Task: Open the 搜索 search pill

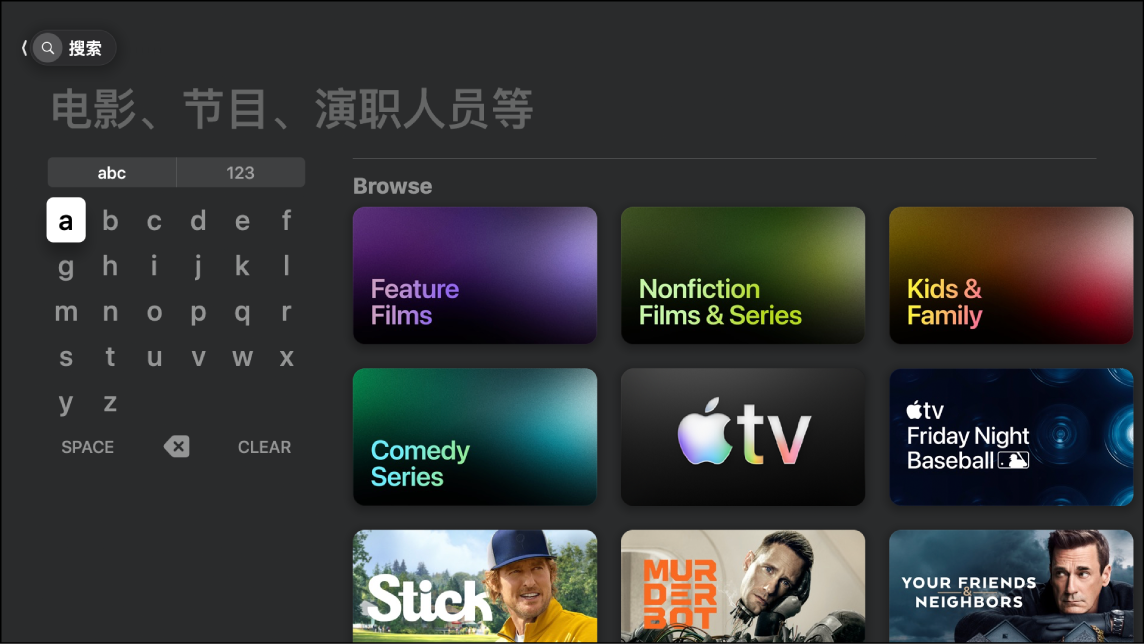Action: (73, 48)
